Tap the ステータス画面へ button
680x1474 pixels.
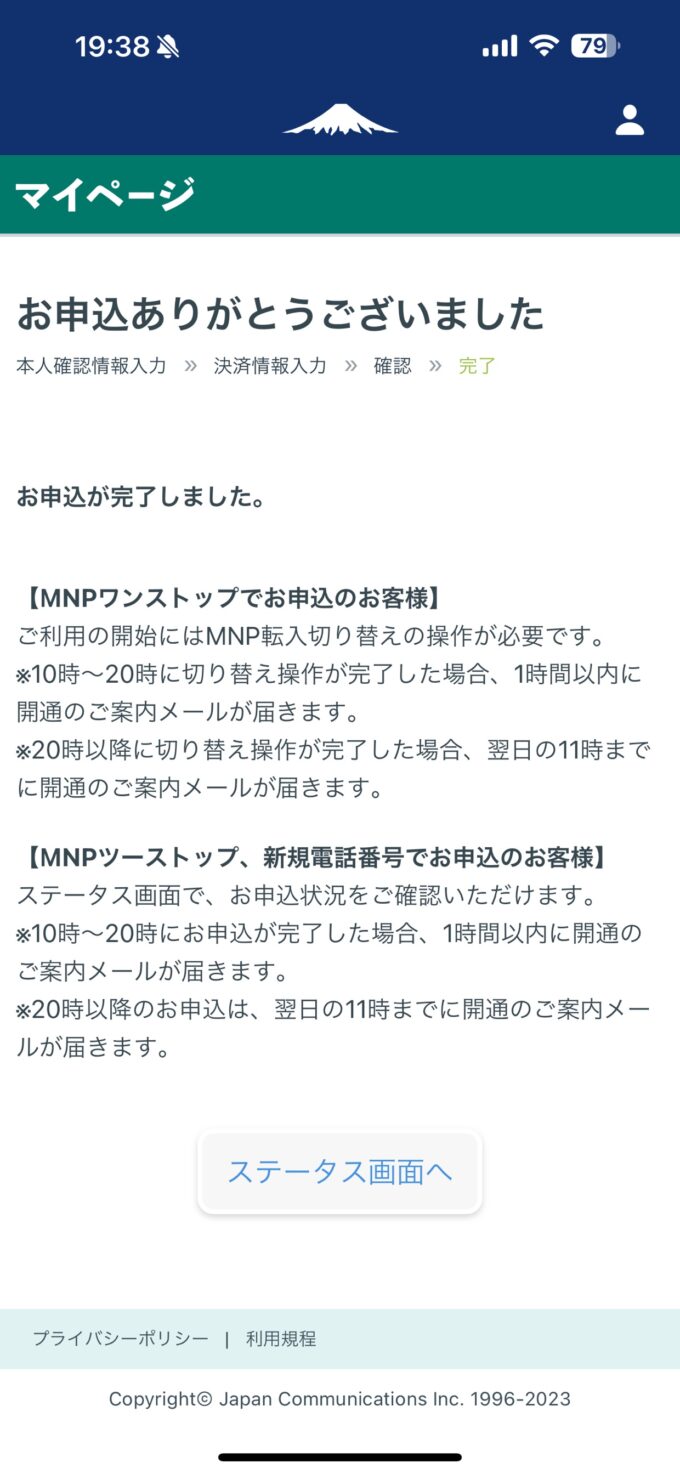click(x=340, y=1172)
